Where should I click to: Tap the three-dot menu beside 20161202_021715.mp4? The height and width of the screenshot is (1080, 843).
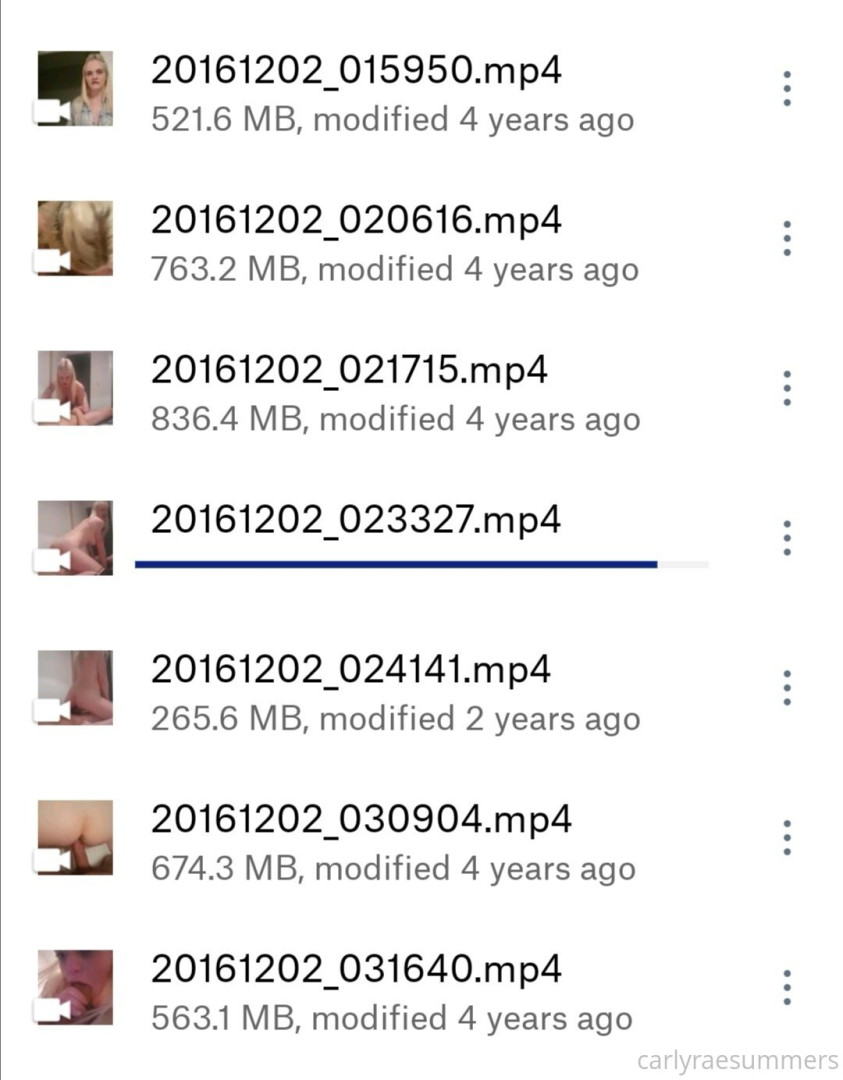pyautogui.click(x=788, y=388)
